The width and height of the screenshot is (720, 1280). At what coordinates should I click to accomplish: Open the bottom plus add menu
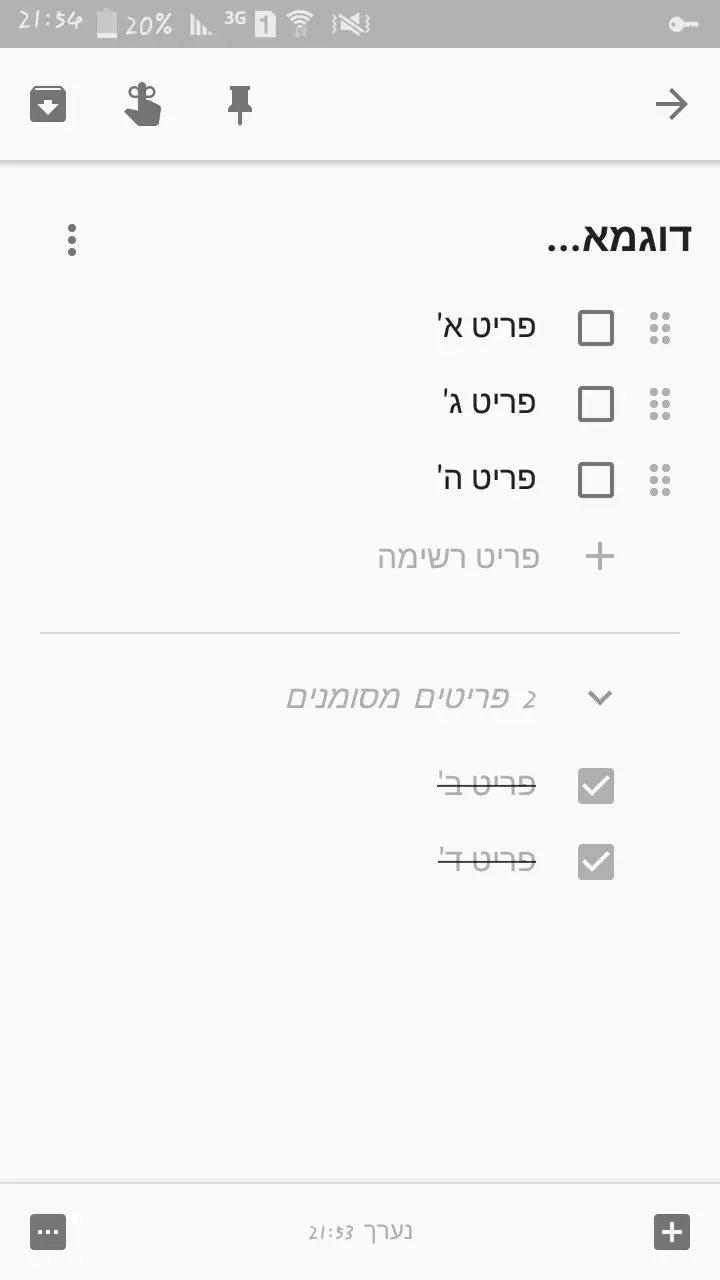(671, 1232)
